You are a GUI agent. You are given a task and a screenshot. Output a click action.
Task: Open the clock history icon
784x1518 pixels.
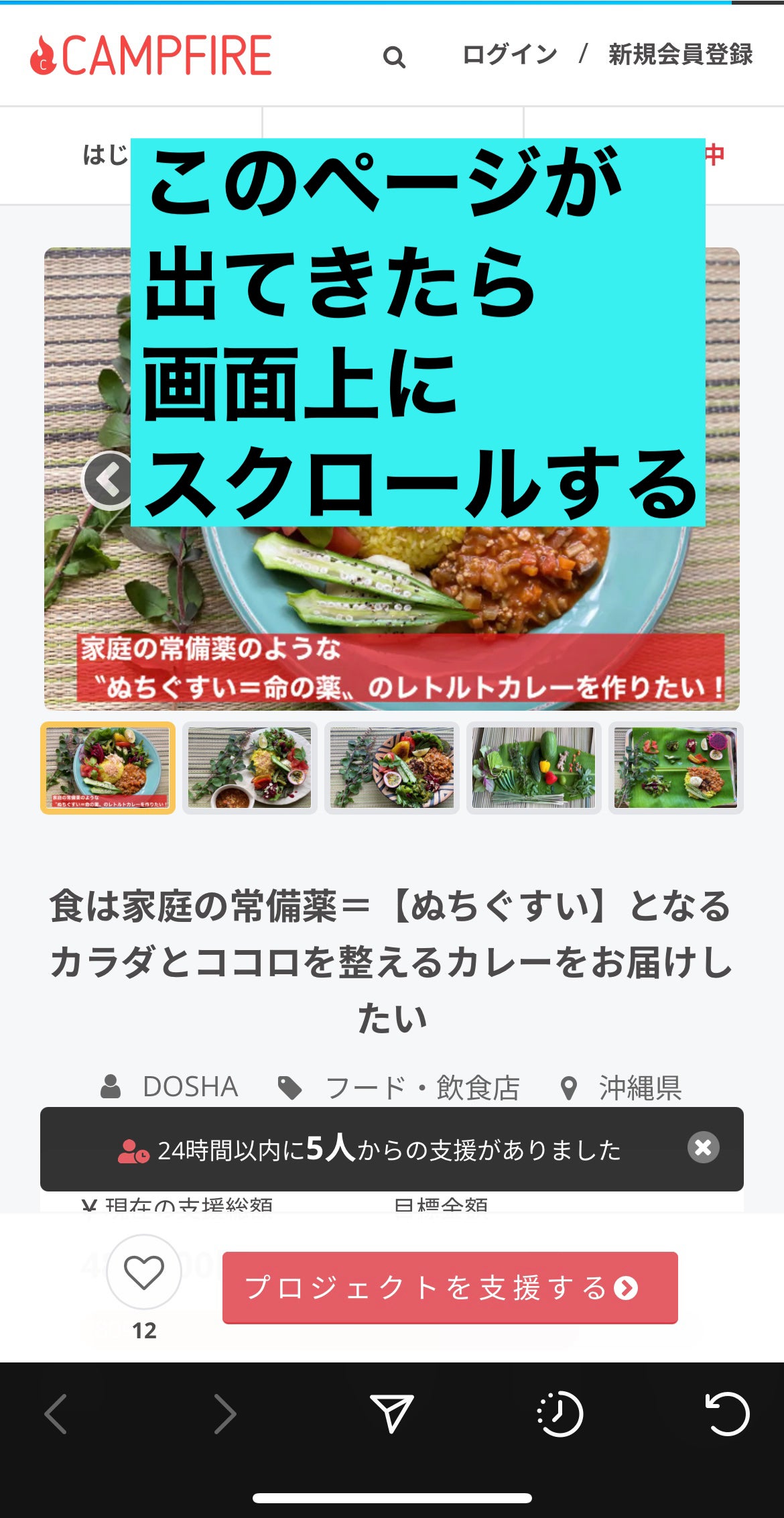tap(560, 1413)
